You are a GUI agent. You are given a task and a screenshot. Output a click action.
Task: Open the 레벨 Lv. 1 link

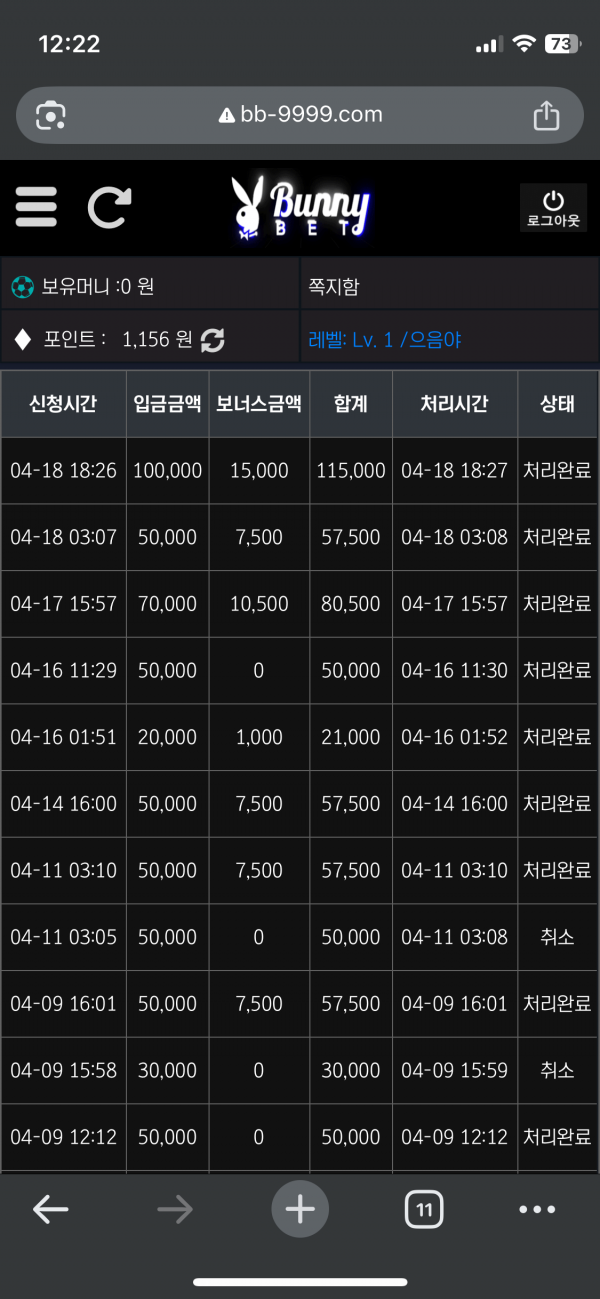coord(385,340)
